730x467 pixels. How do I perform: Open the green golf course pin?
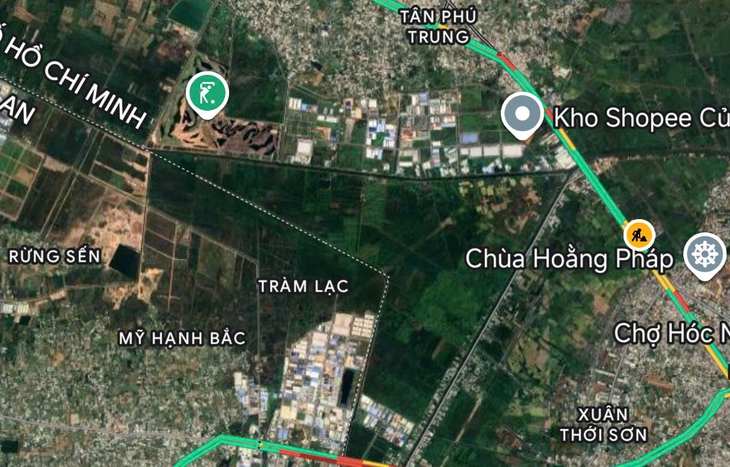tap(207, 95)
